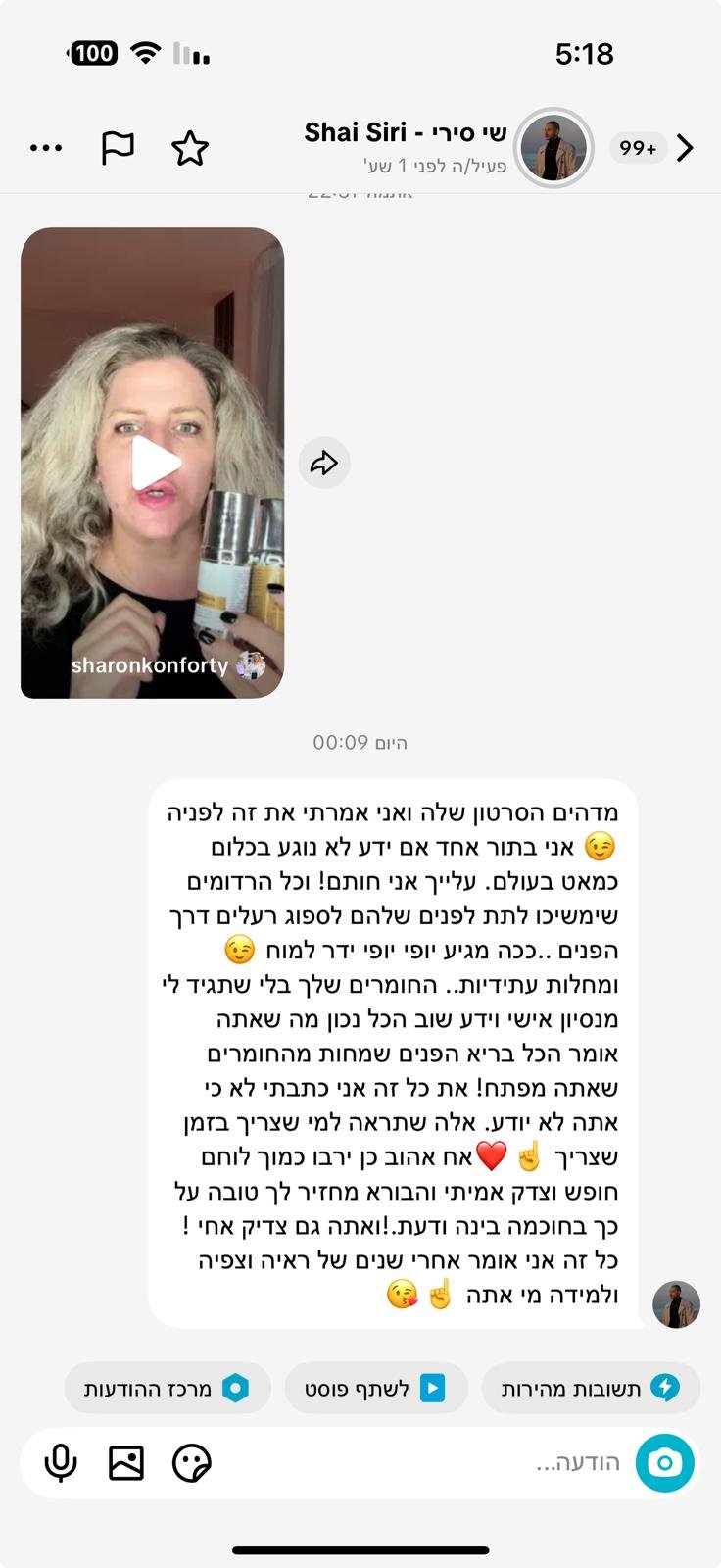The image size is (721, 1568).
Task: Play the sharonkonforty video
Action: coord(155,463)
